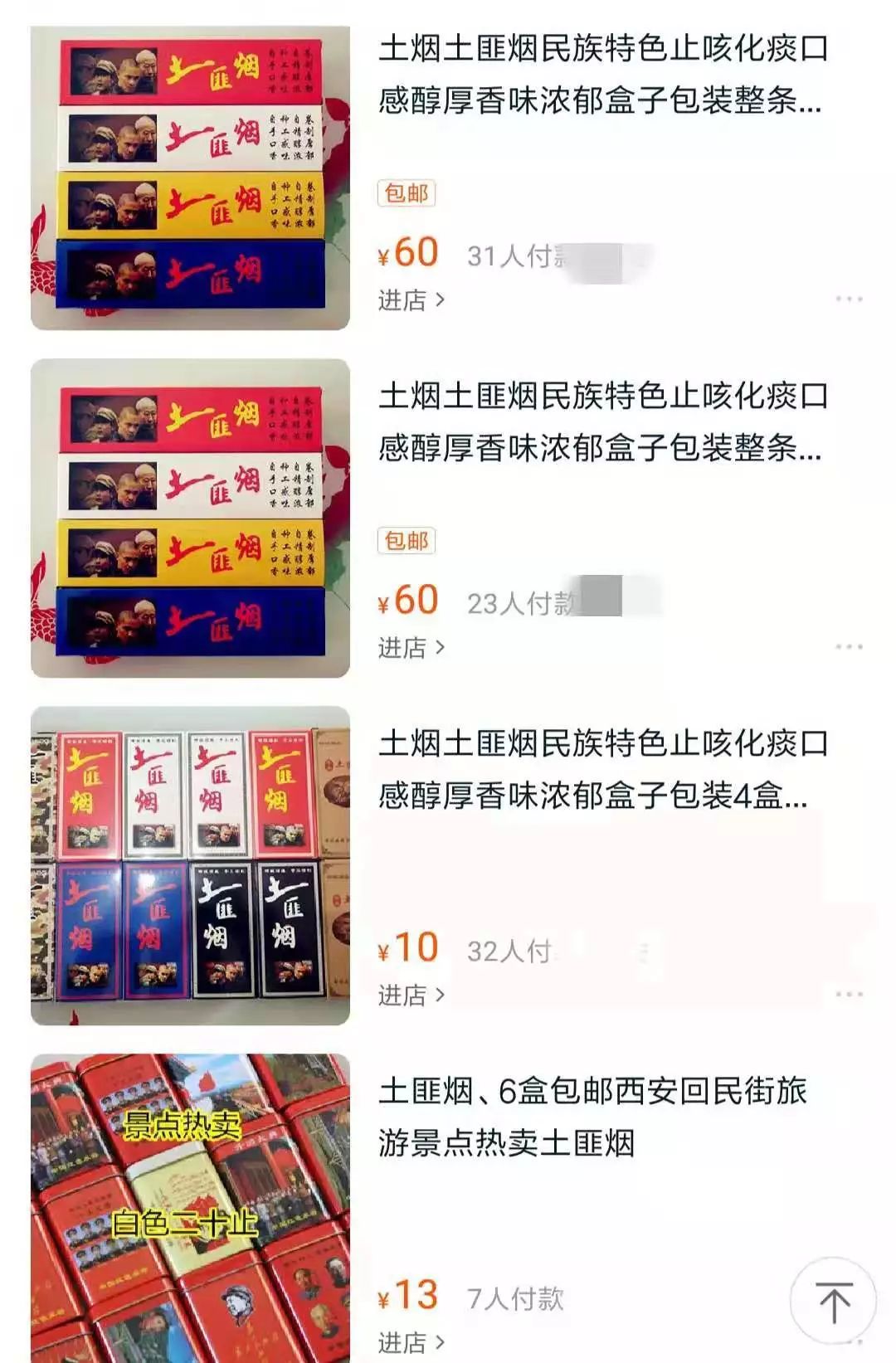Visit the store for the ¥10 listing
This screenshot has height=1363, width=896.
[x=411, y=995]
